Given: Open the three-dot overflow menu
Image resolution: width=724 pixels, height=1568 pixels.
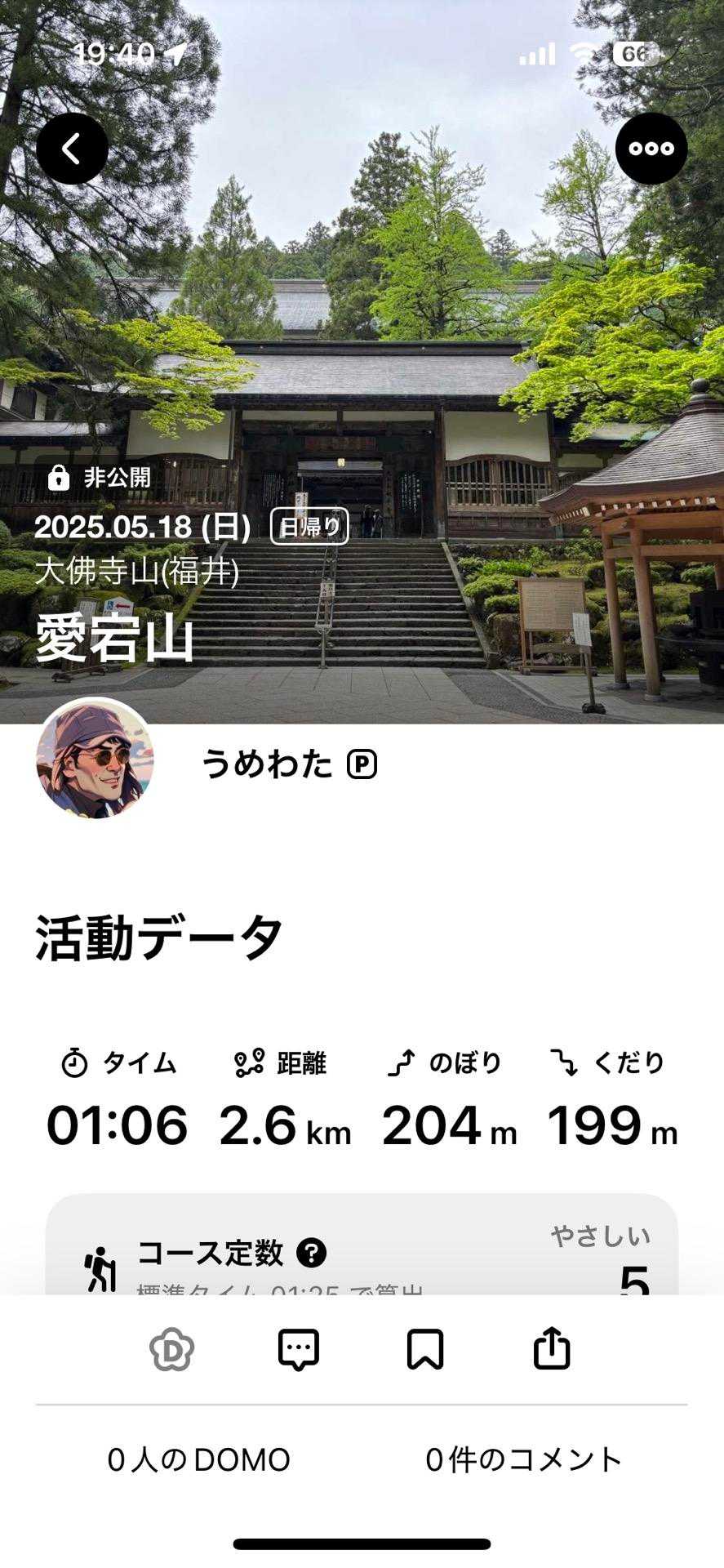Looking at the screenshot, I should click(651, 149).
